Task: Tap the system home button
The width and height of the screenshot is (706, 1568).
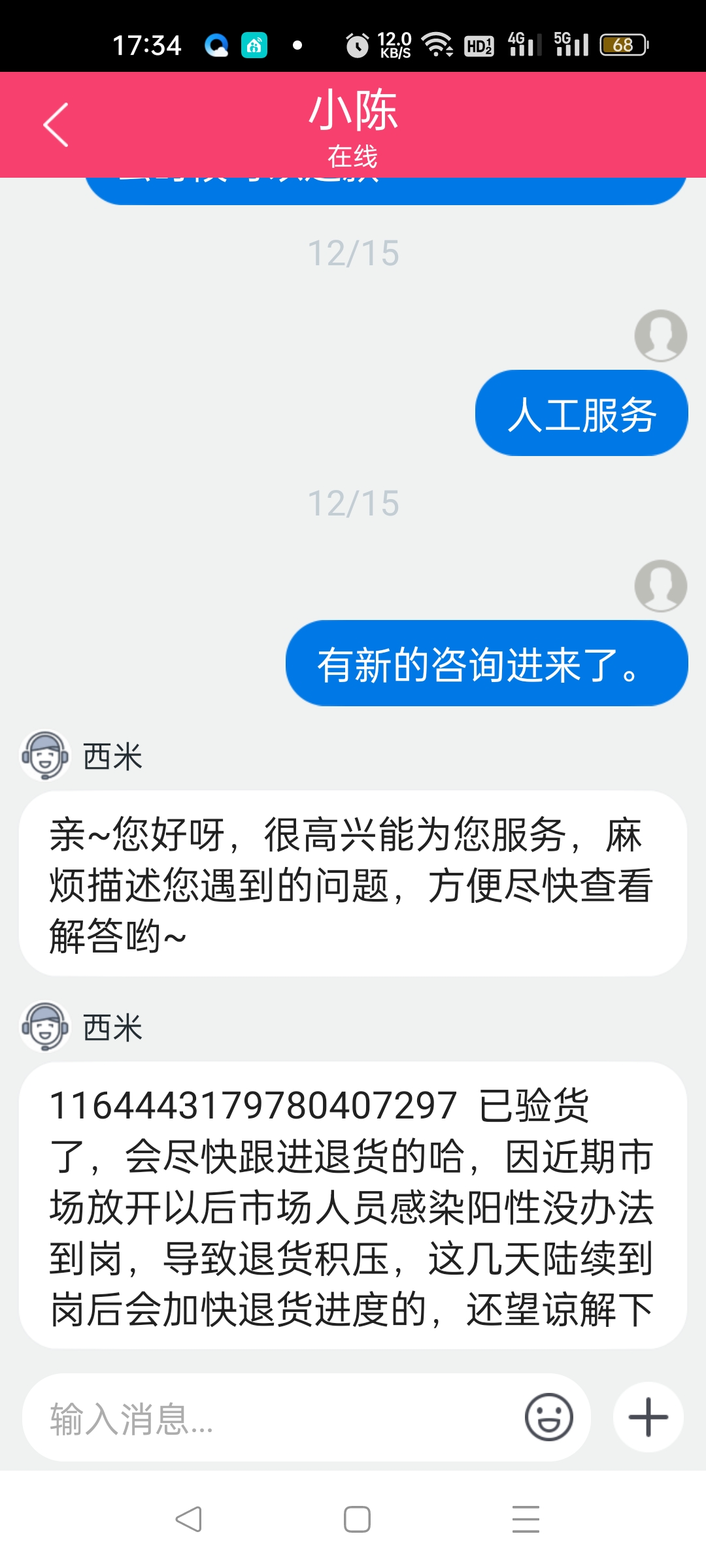Action: [357, 1519]
